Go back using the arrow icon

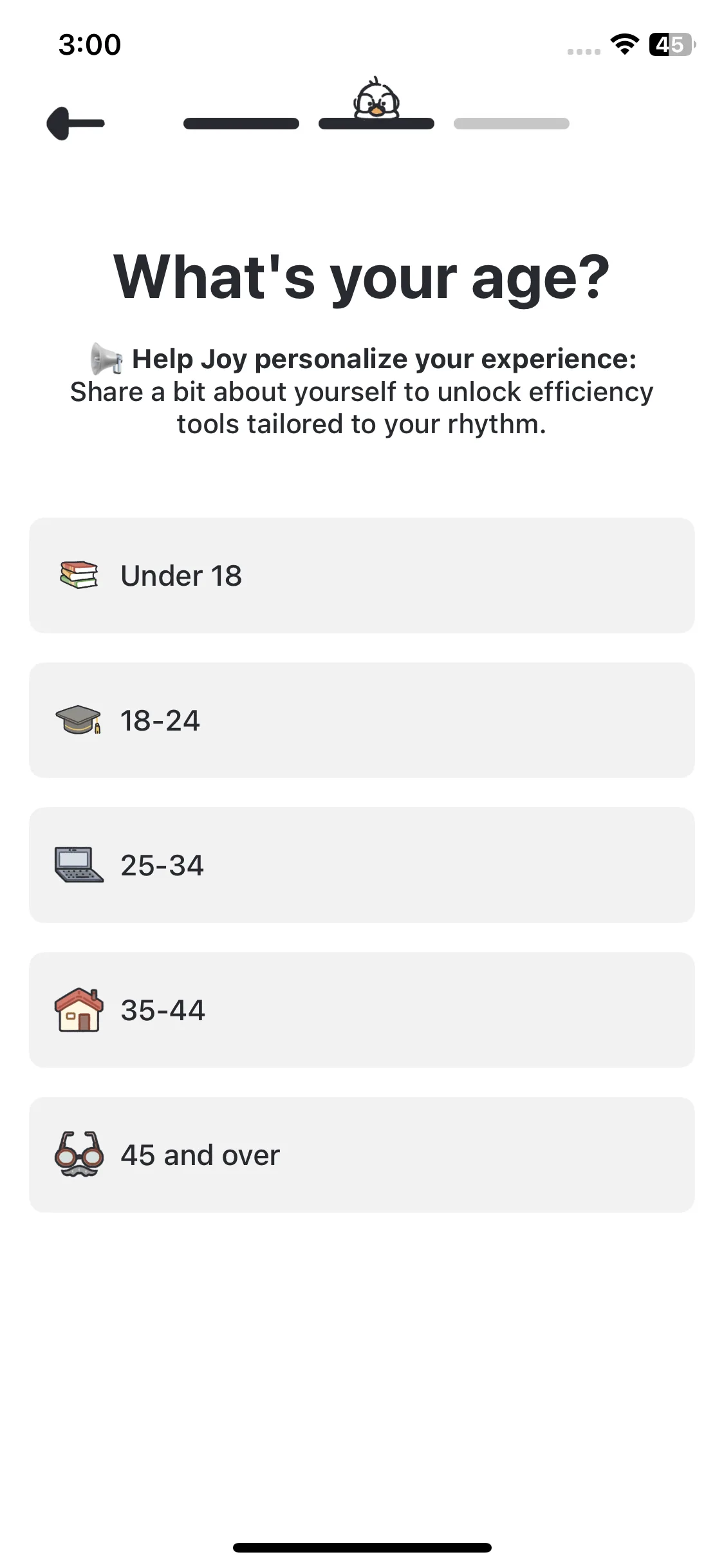75,124
